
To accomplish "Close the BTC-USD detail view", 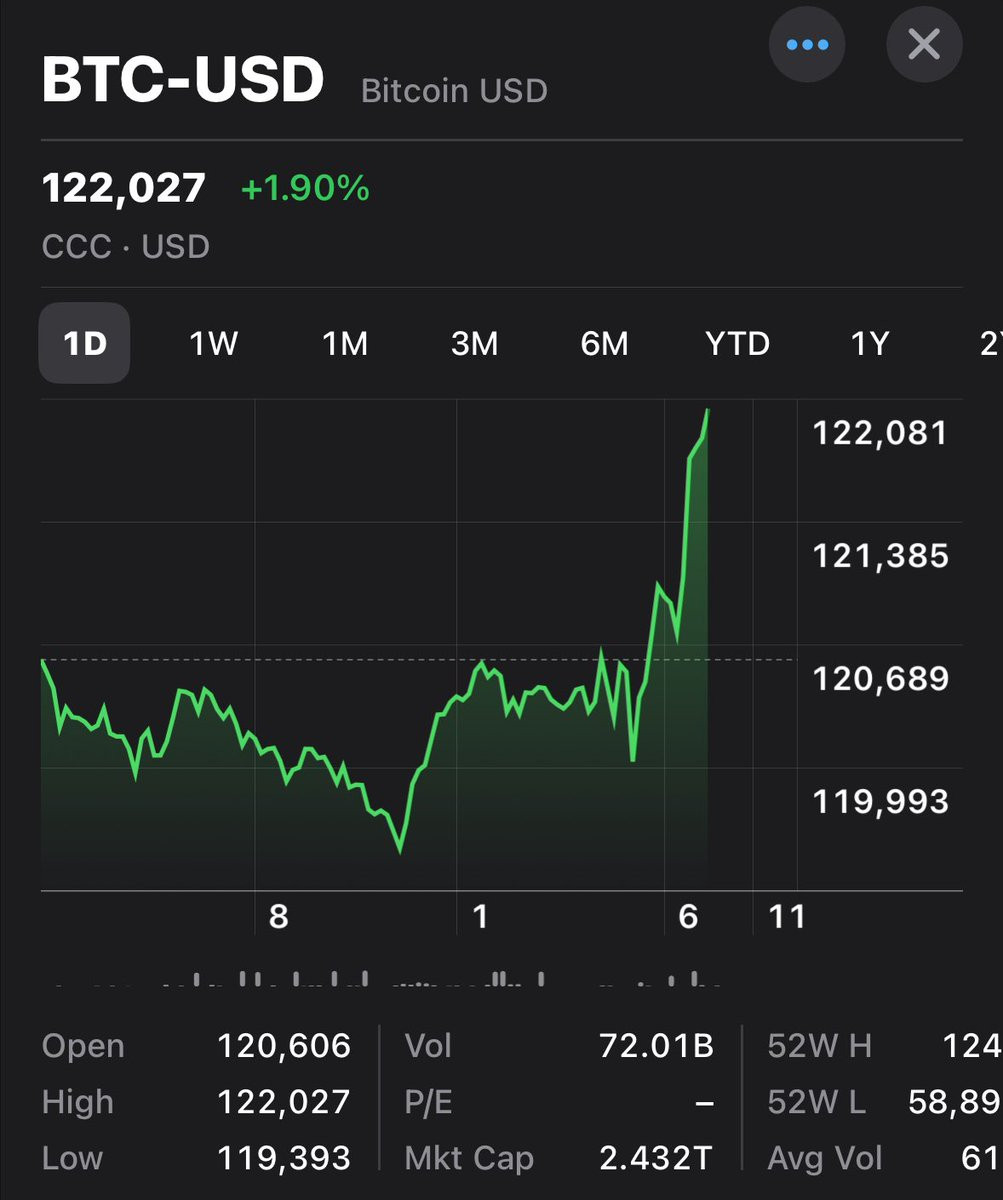I will 924,45.
